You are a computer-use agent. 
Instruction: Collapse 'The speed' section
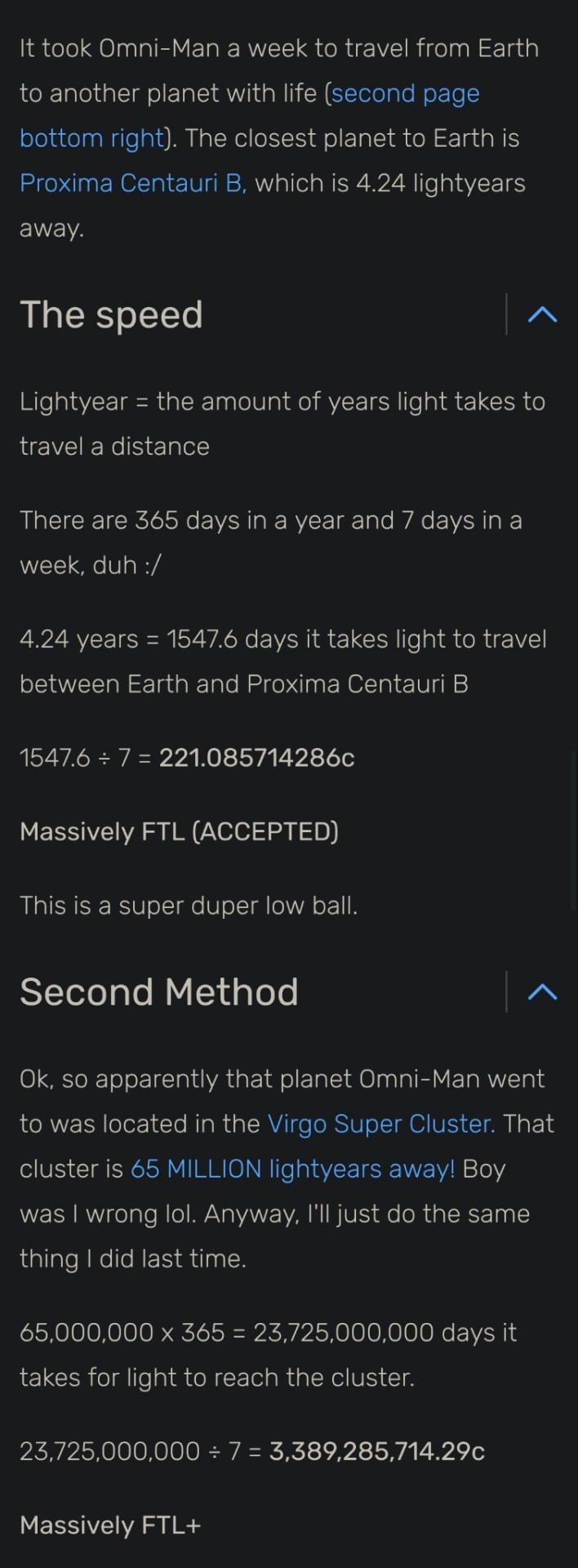pos(542,314)
